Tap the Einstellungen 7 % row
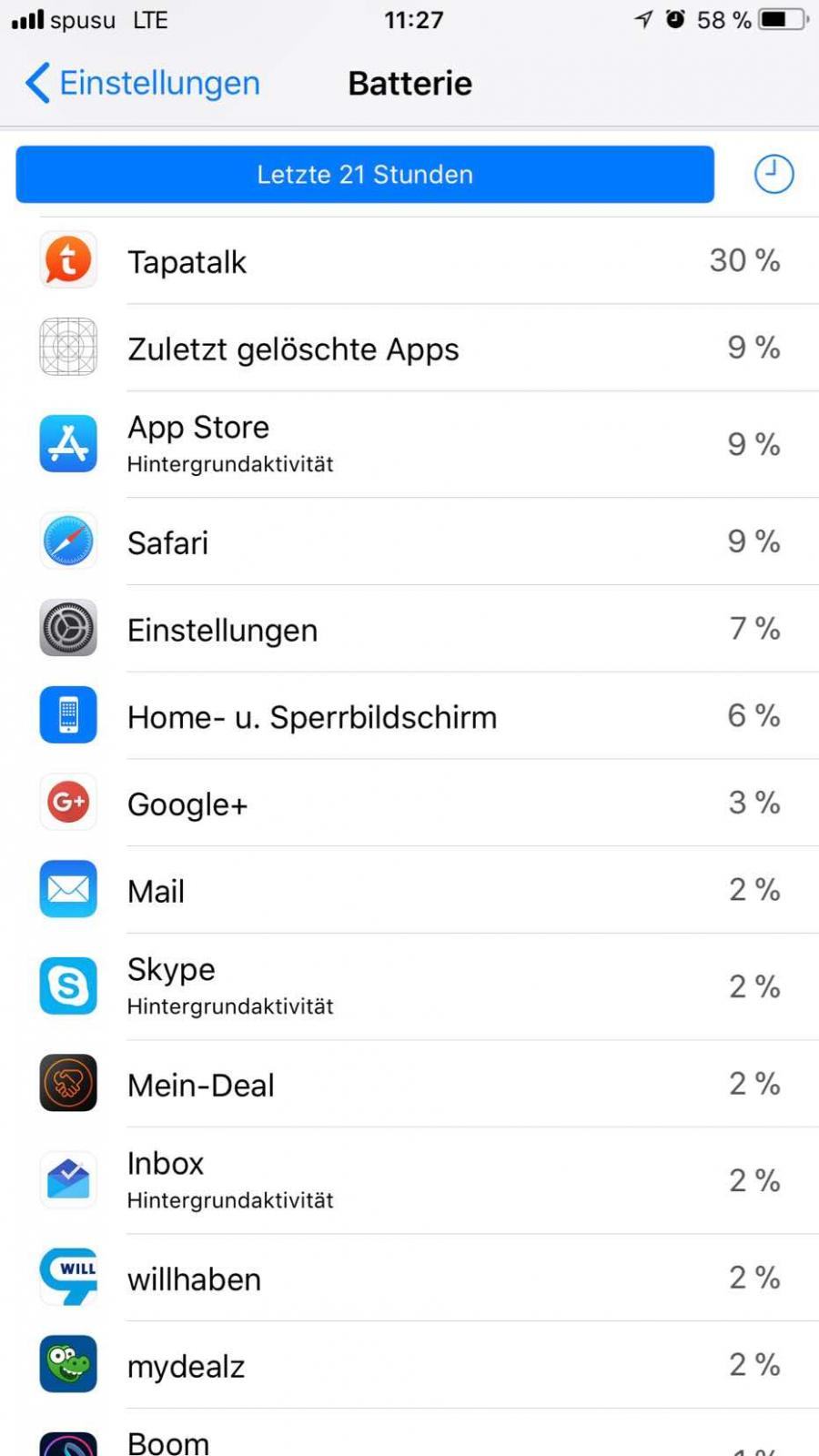Screen dimensions: 819x1456 409,630
